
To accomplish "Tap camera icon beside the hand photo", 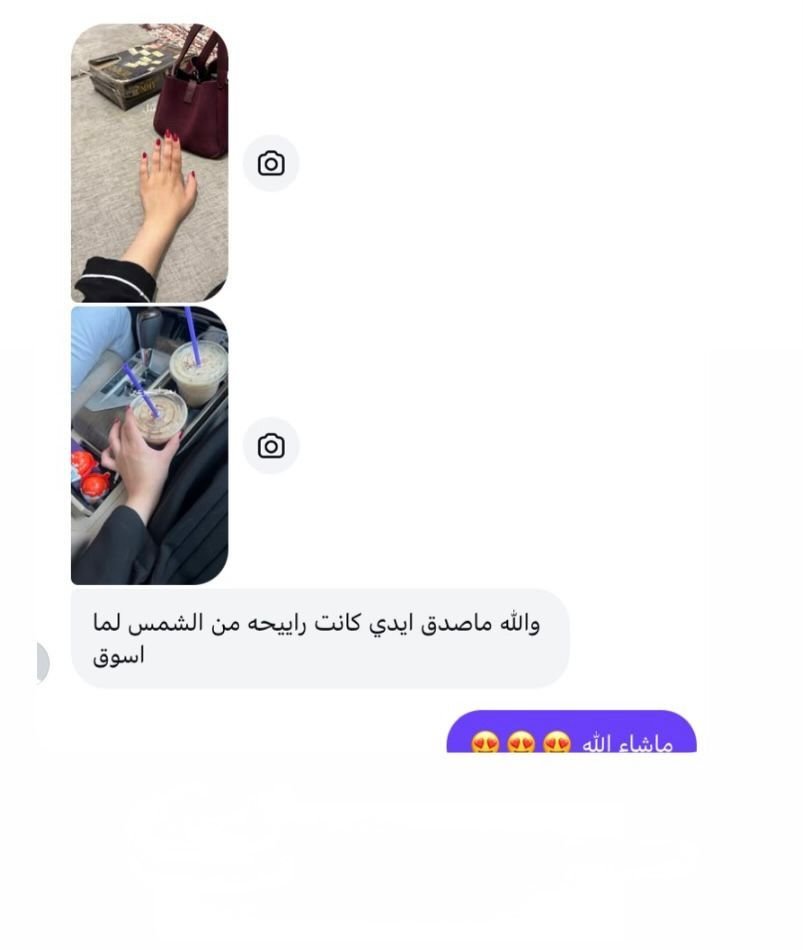I will coord(271,163).
